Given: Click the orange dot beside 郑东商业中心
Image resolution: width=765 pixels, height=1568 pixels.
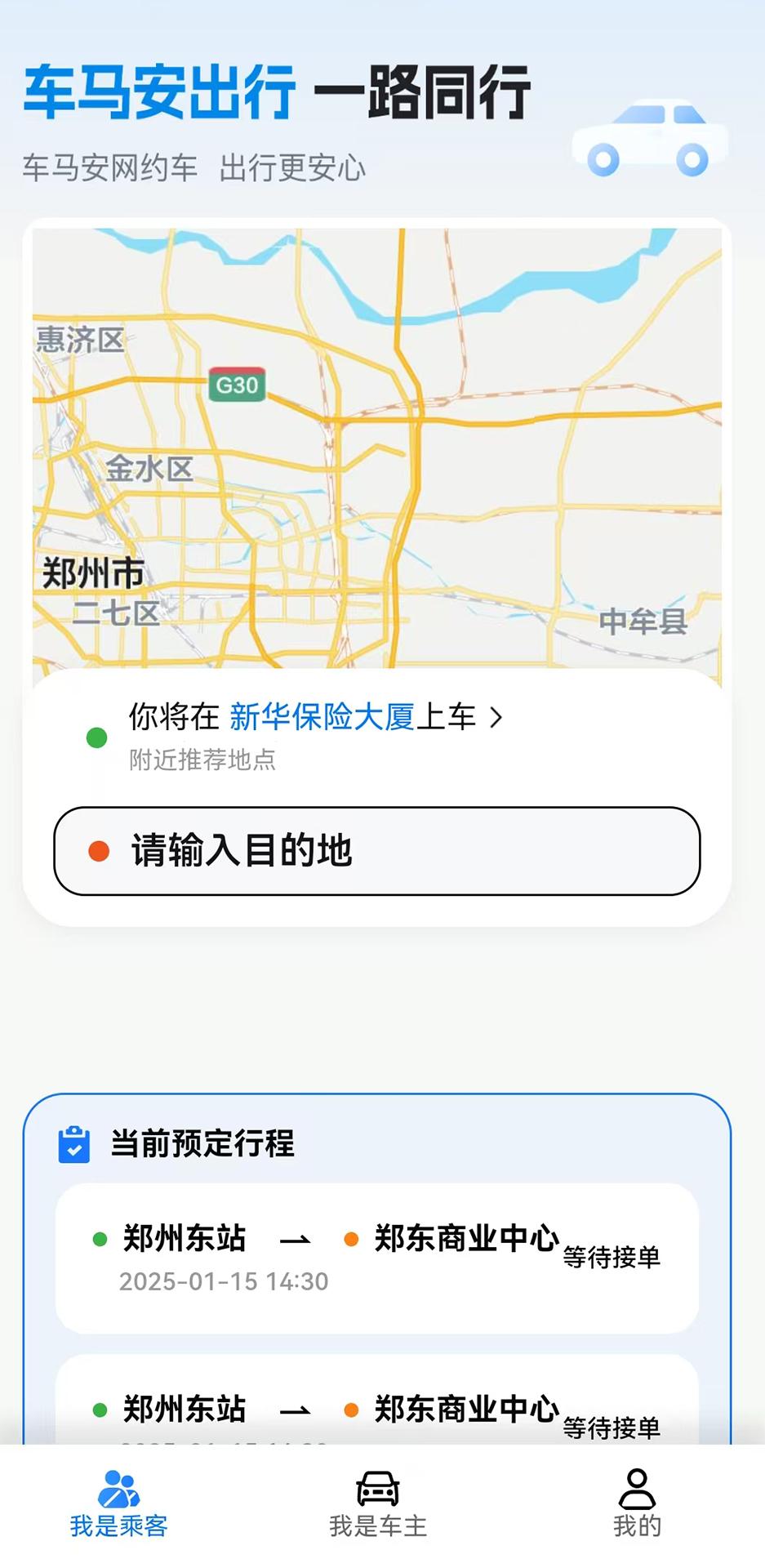Looking at the screenshot, I should coord(354,1239).
